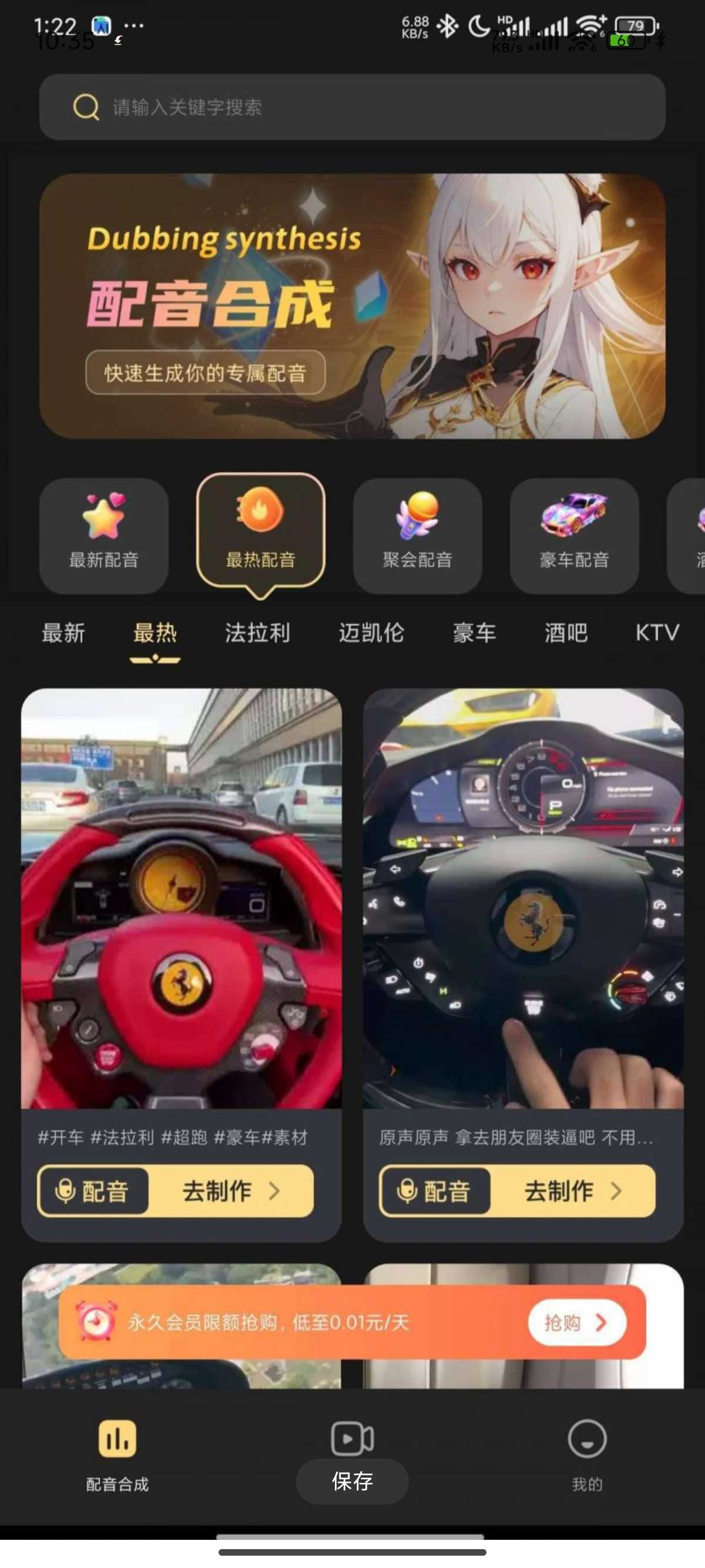Tap the keyword search box
705x1568 pixels.
pos(352,107)
